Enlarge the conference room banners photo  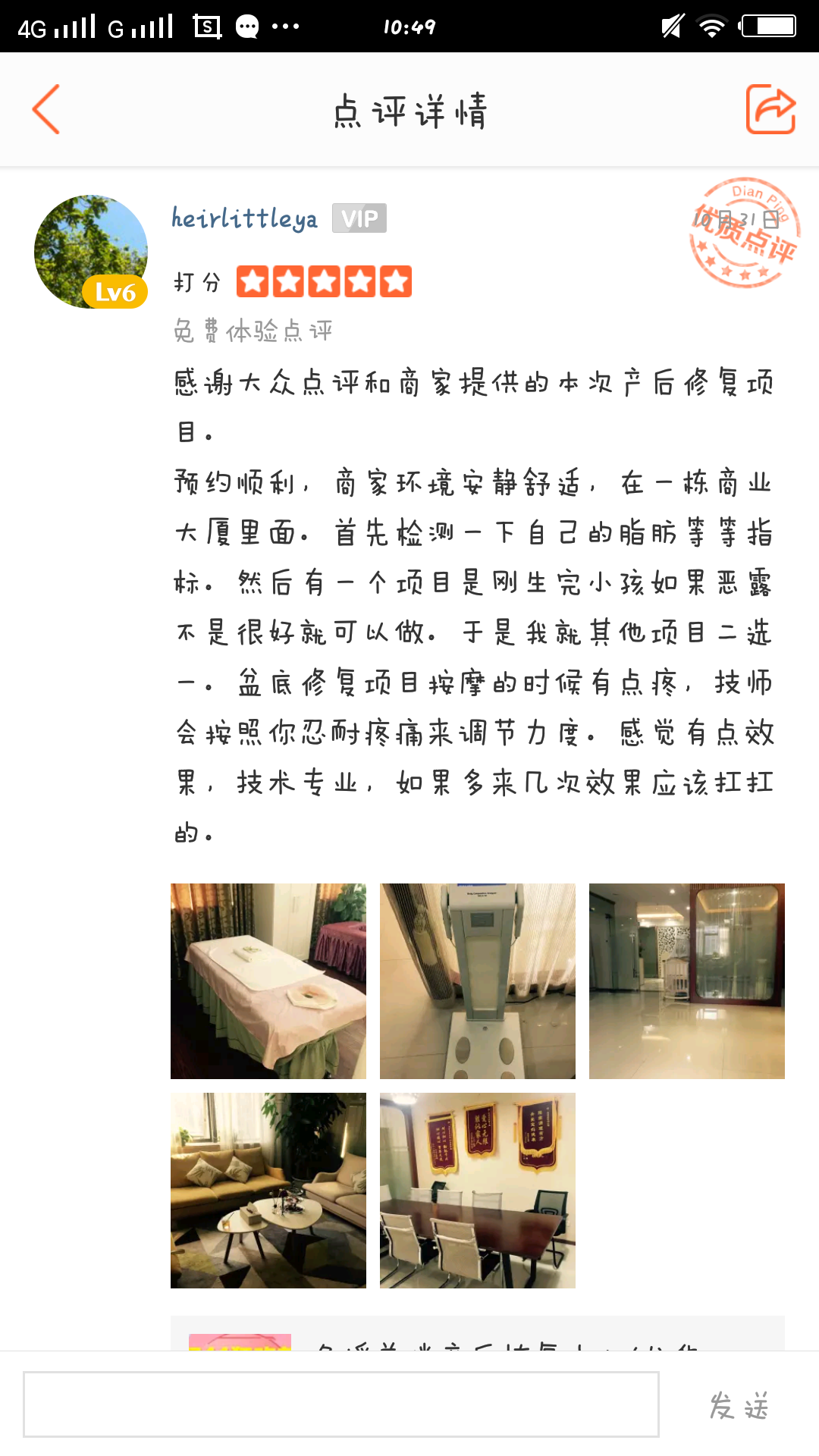478,1191
